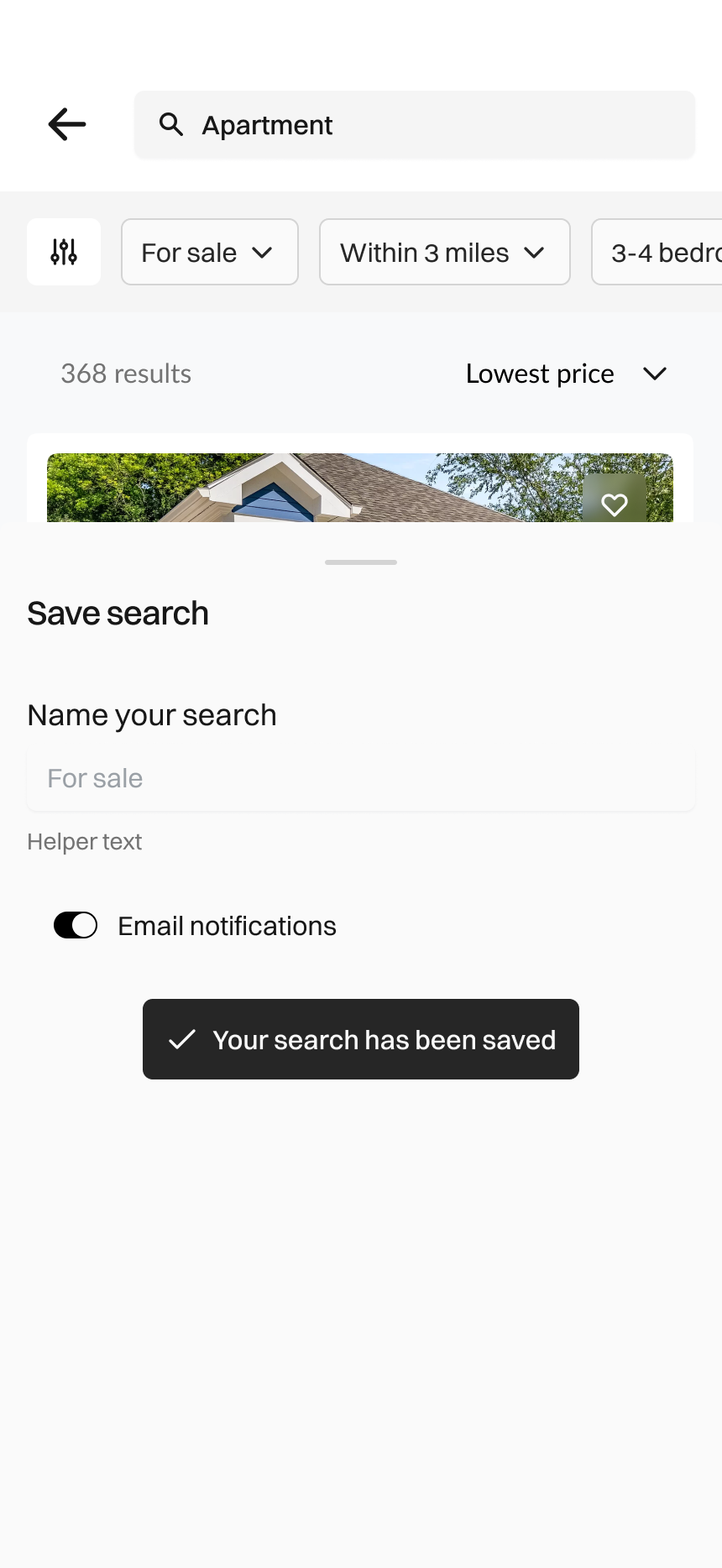The image size is (722, 1568).
Task: Go back using the arrow icon
Action: tap(67, 124)
